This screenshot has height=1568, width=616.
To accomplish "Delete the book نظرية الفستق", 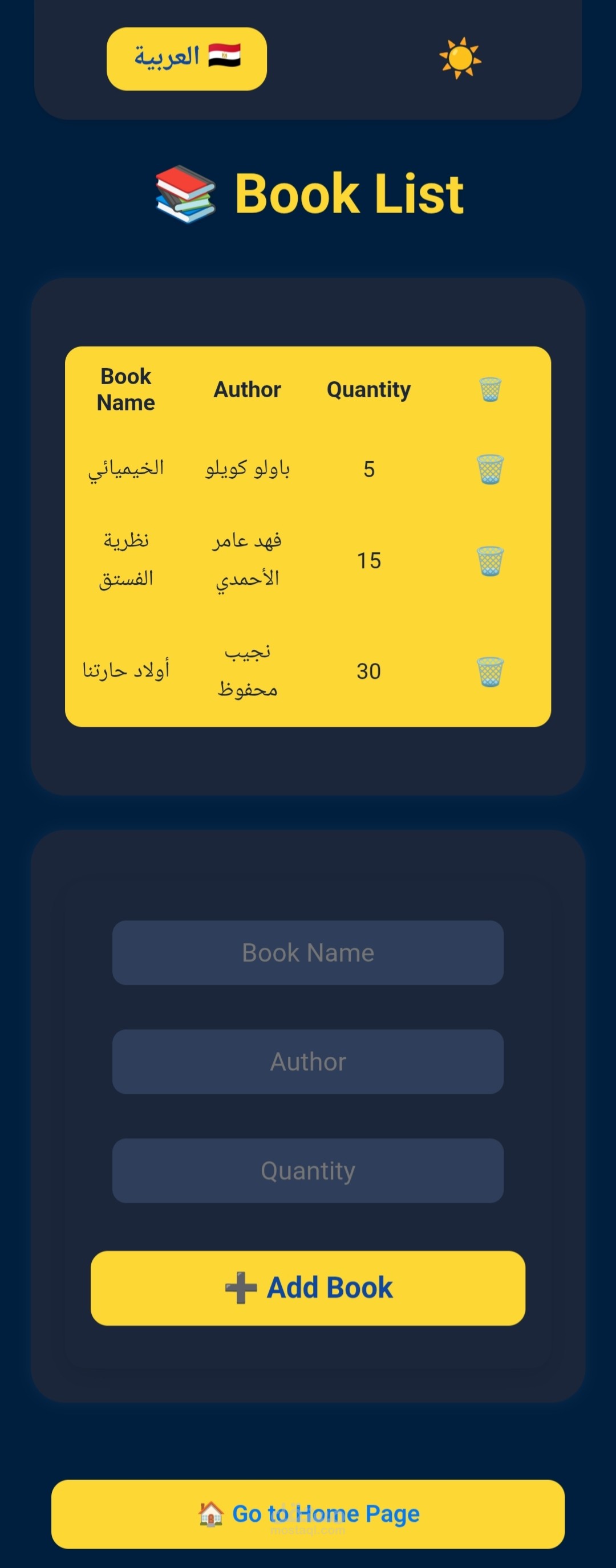I will coord(490,561).
